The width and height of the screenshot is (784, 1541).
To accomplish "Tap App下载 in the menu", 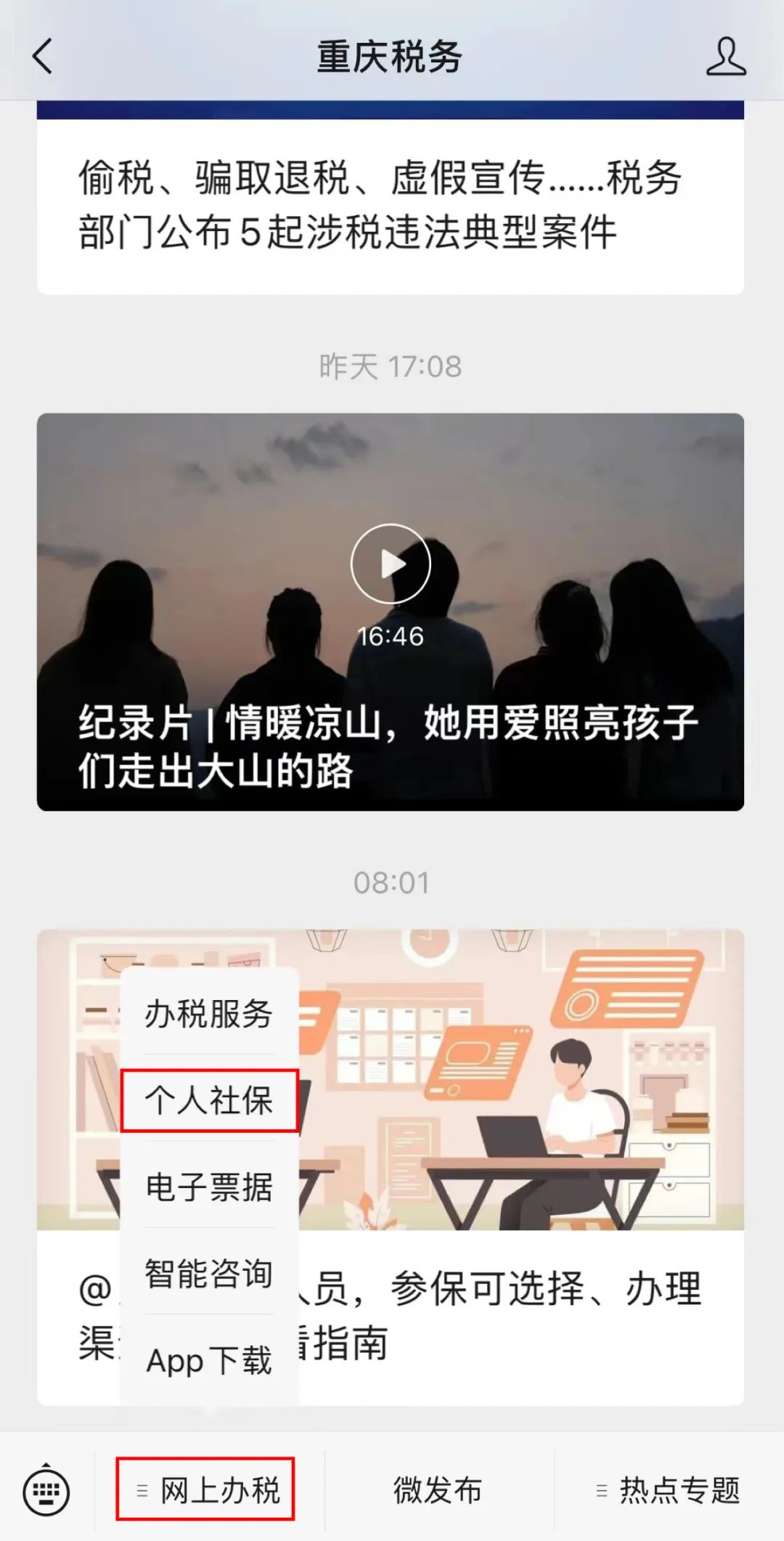I will click(209, 1360).
